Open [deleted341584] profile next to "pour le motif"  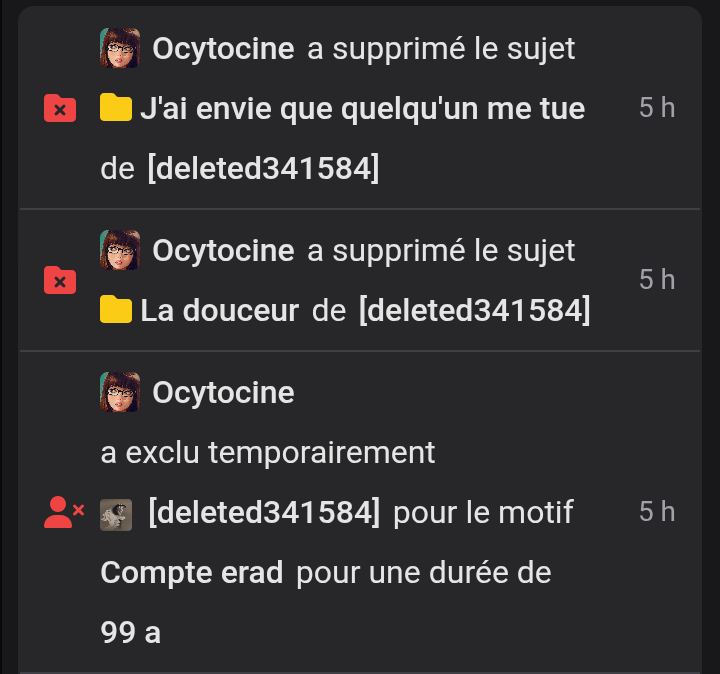coord(264,513)
